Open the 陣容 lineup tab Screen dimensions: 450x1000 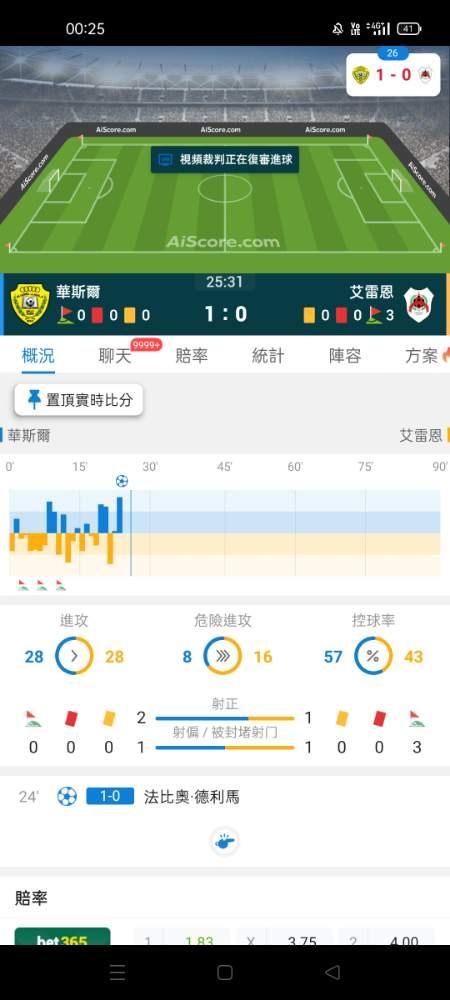[x=344, y=356]
